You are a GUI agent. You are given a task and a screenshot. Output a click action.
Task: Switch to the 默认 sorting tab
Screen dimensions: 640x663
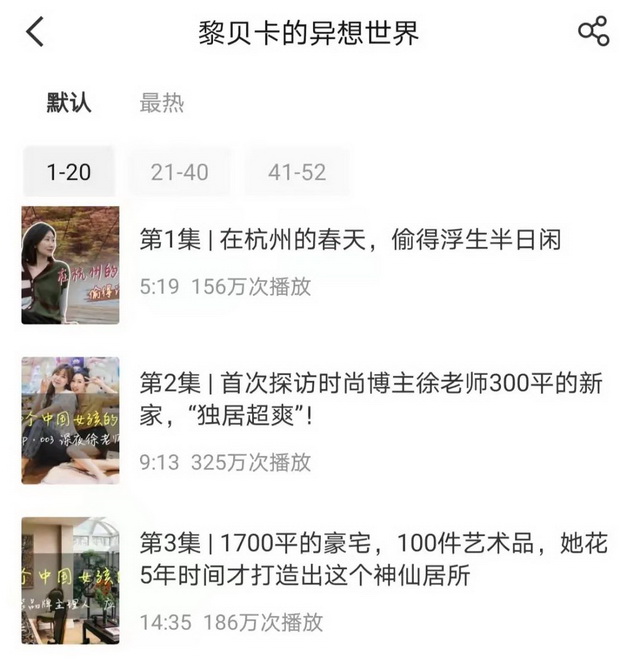pos(69,103)
